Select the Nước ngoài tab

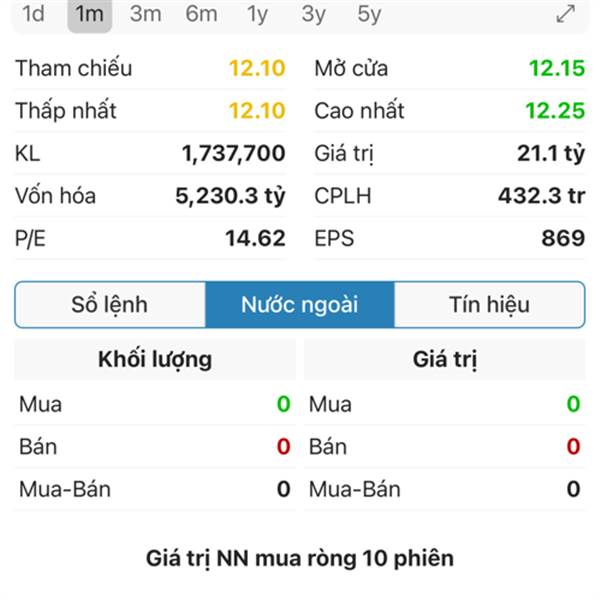click(x=300, y=305)
